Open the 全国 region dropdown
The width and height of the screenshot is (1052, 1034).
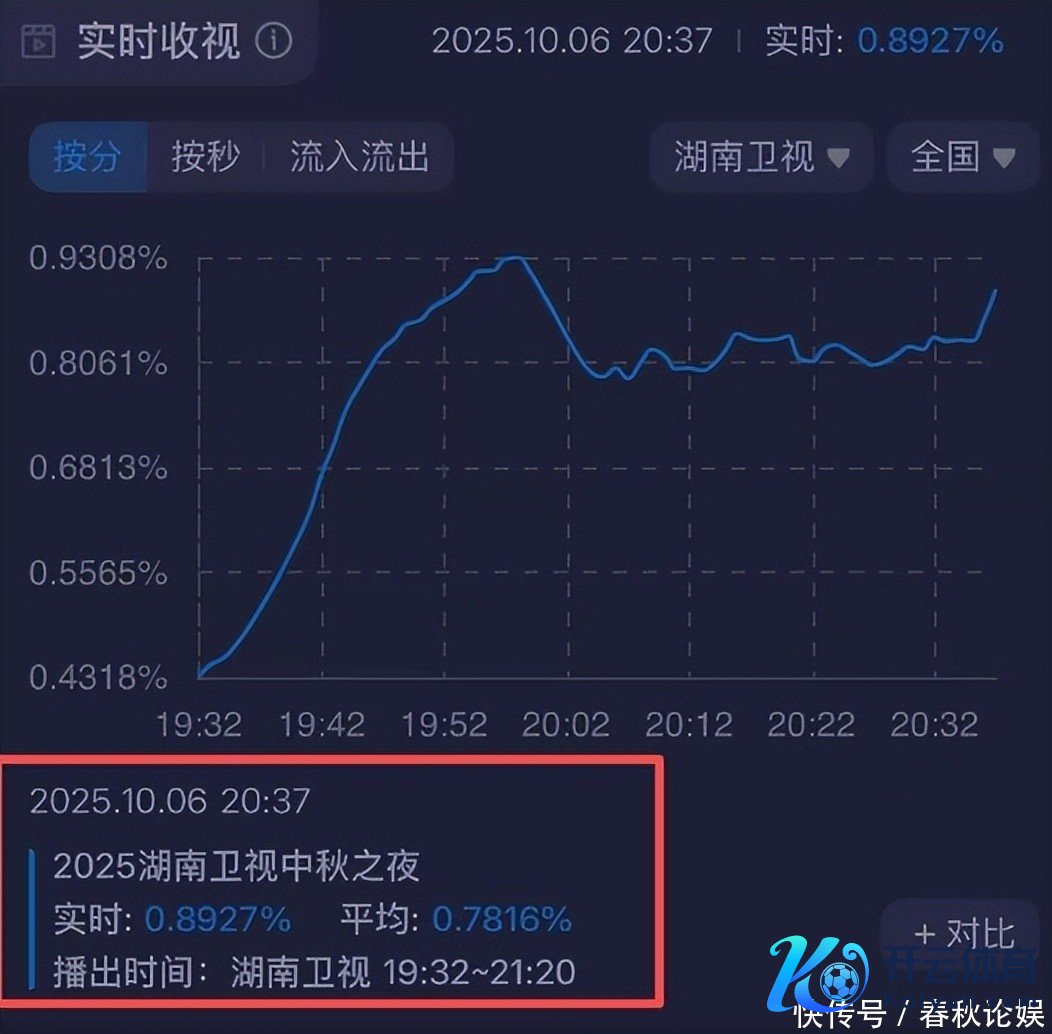962,157
